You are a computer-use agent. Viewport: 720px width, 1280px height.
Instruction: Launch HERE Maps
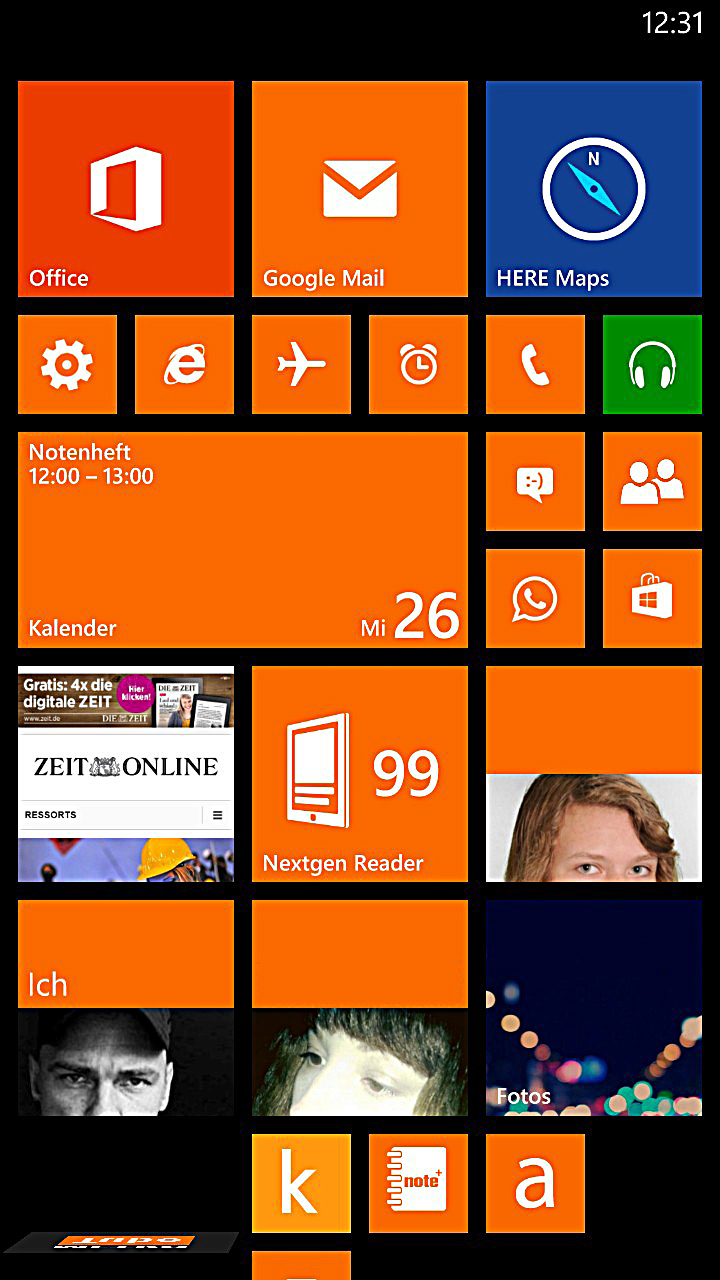pos(594,189)
